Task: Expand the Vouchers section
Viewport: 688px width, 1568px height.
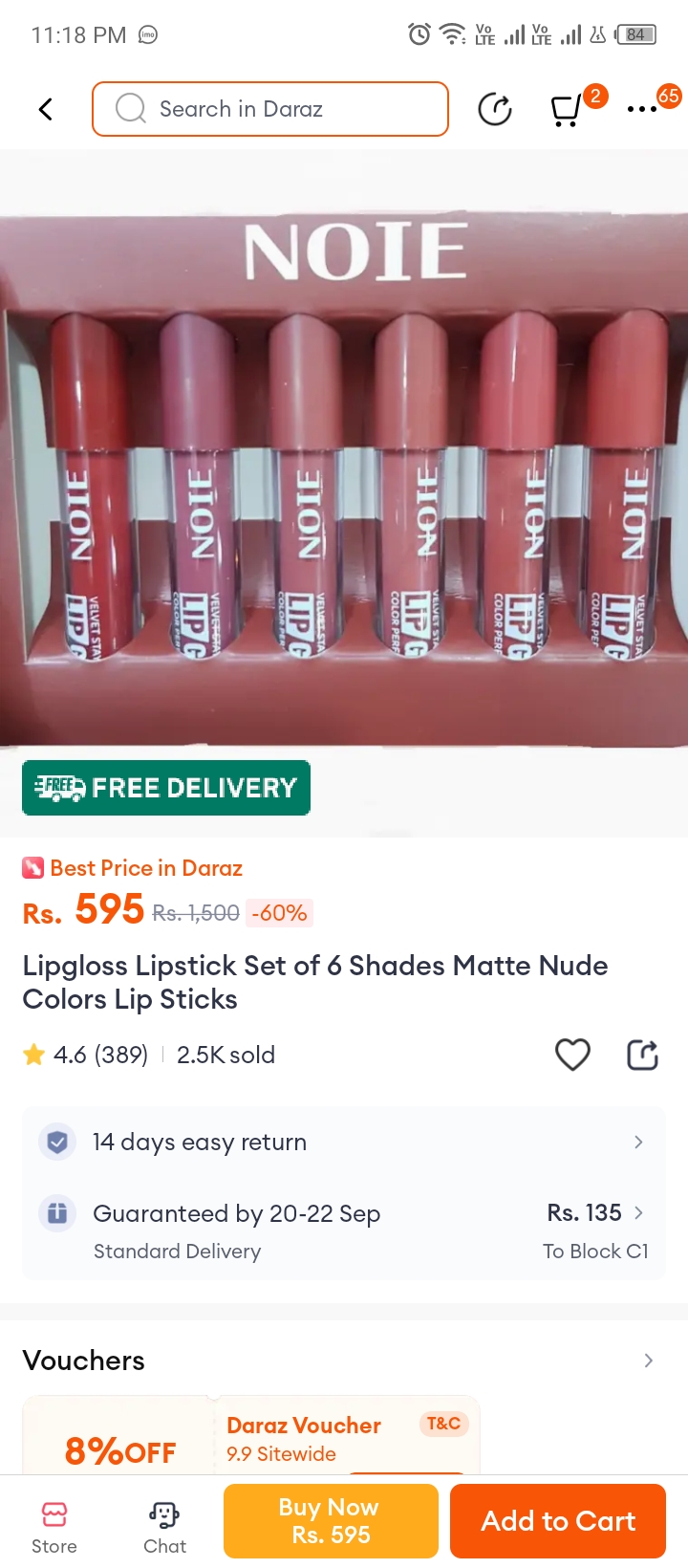Action: (648, 1360)
